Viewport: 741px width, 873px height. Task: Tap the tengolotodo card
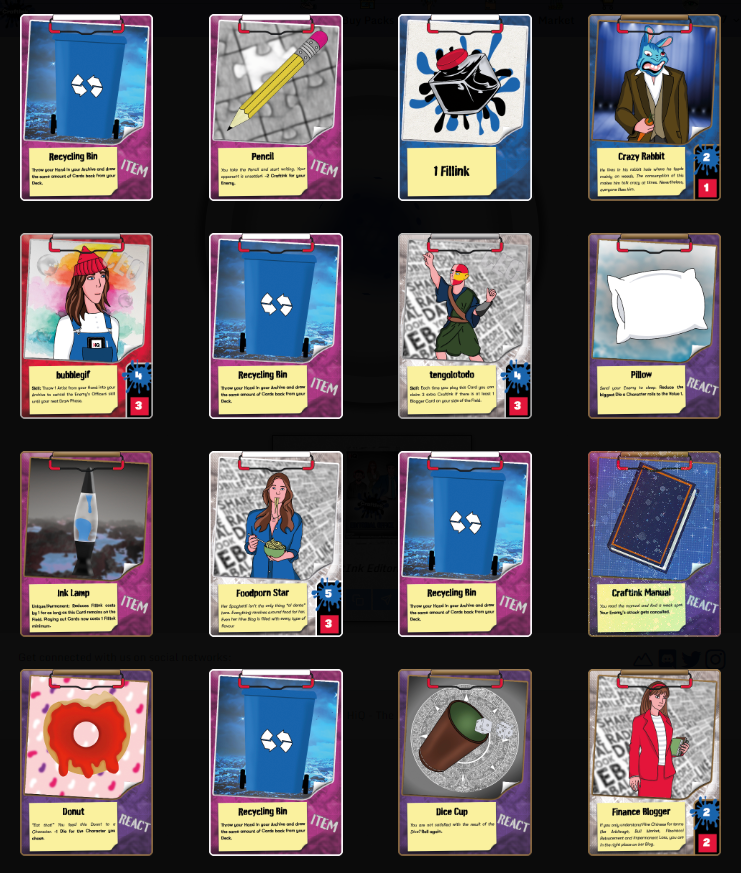click(465, 326)
